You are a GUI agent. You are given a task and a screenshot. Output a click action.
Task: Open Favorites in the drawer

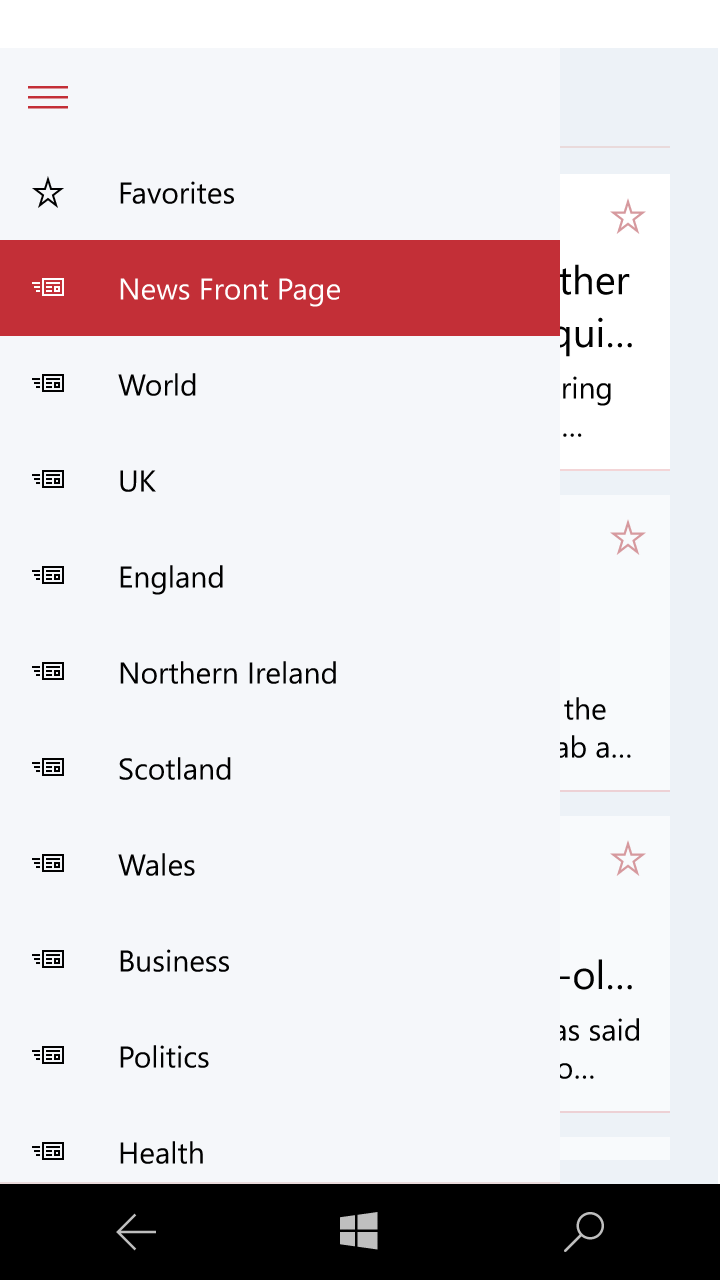[x=176, y=193]
